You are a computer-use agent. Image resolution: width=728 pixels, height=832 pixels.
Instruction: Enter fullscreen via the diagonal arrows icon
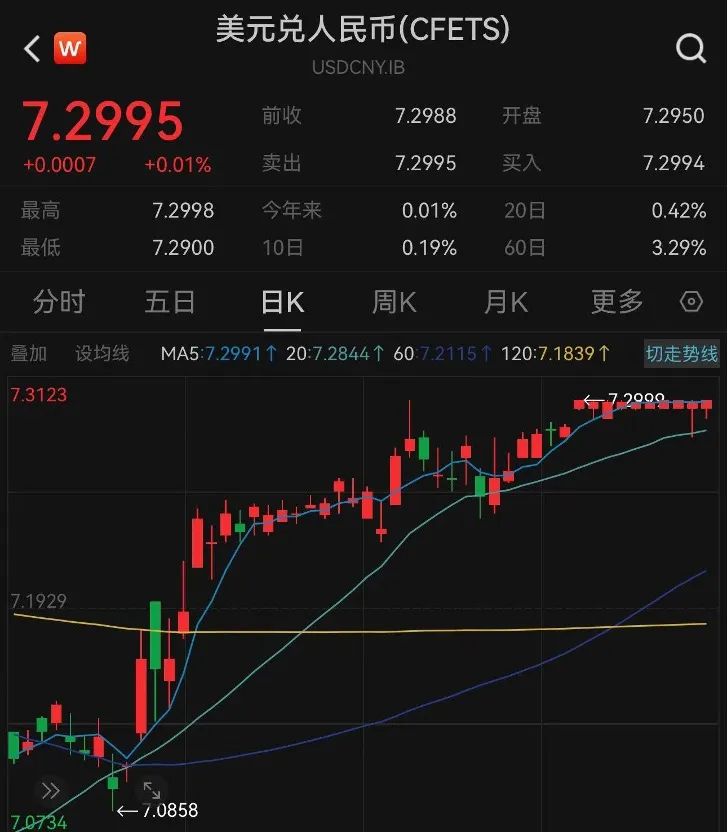pos(152,791)
